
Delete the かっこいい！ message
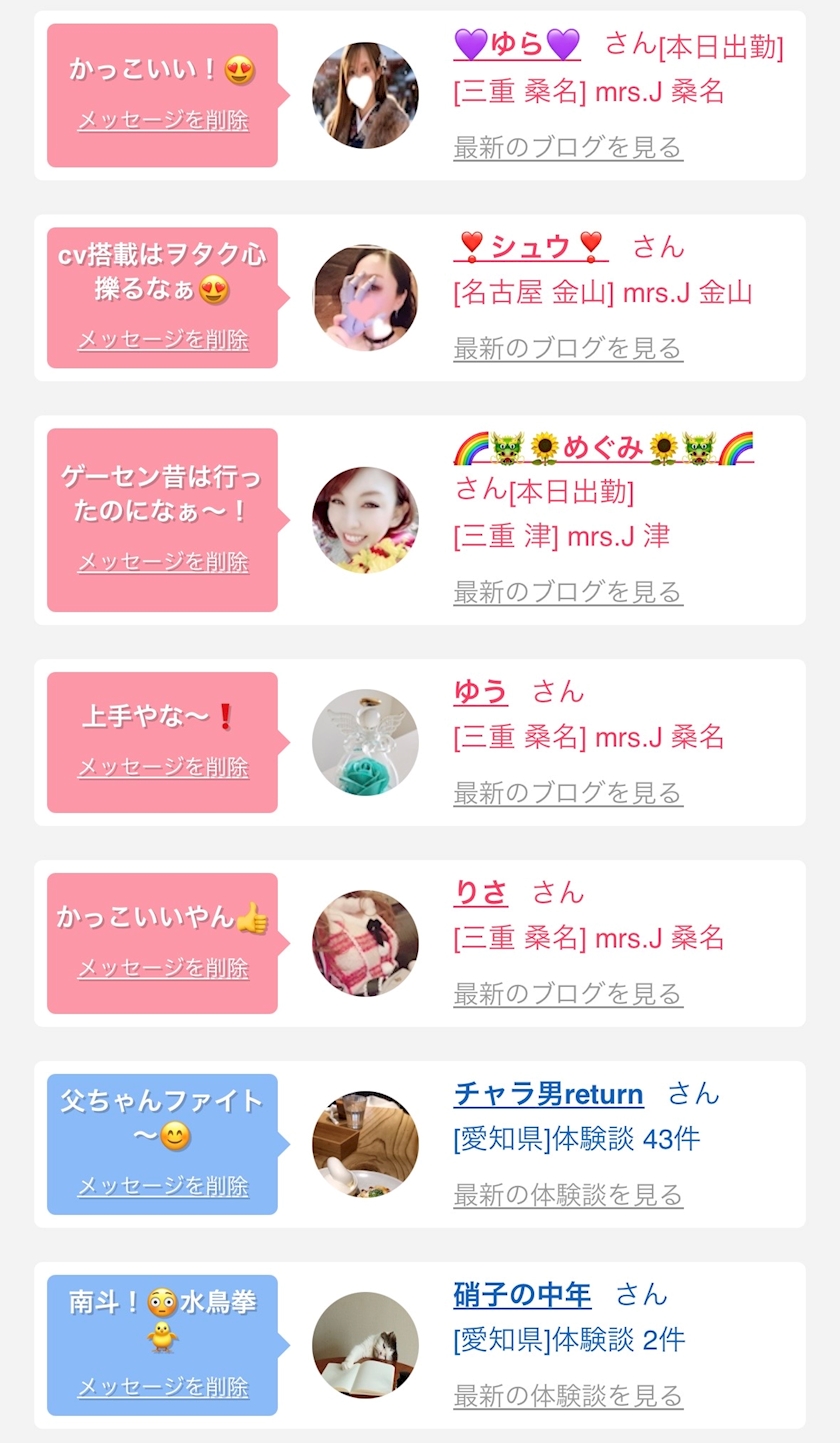(163, 121)
